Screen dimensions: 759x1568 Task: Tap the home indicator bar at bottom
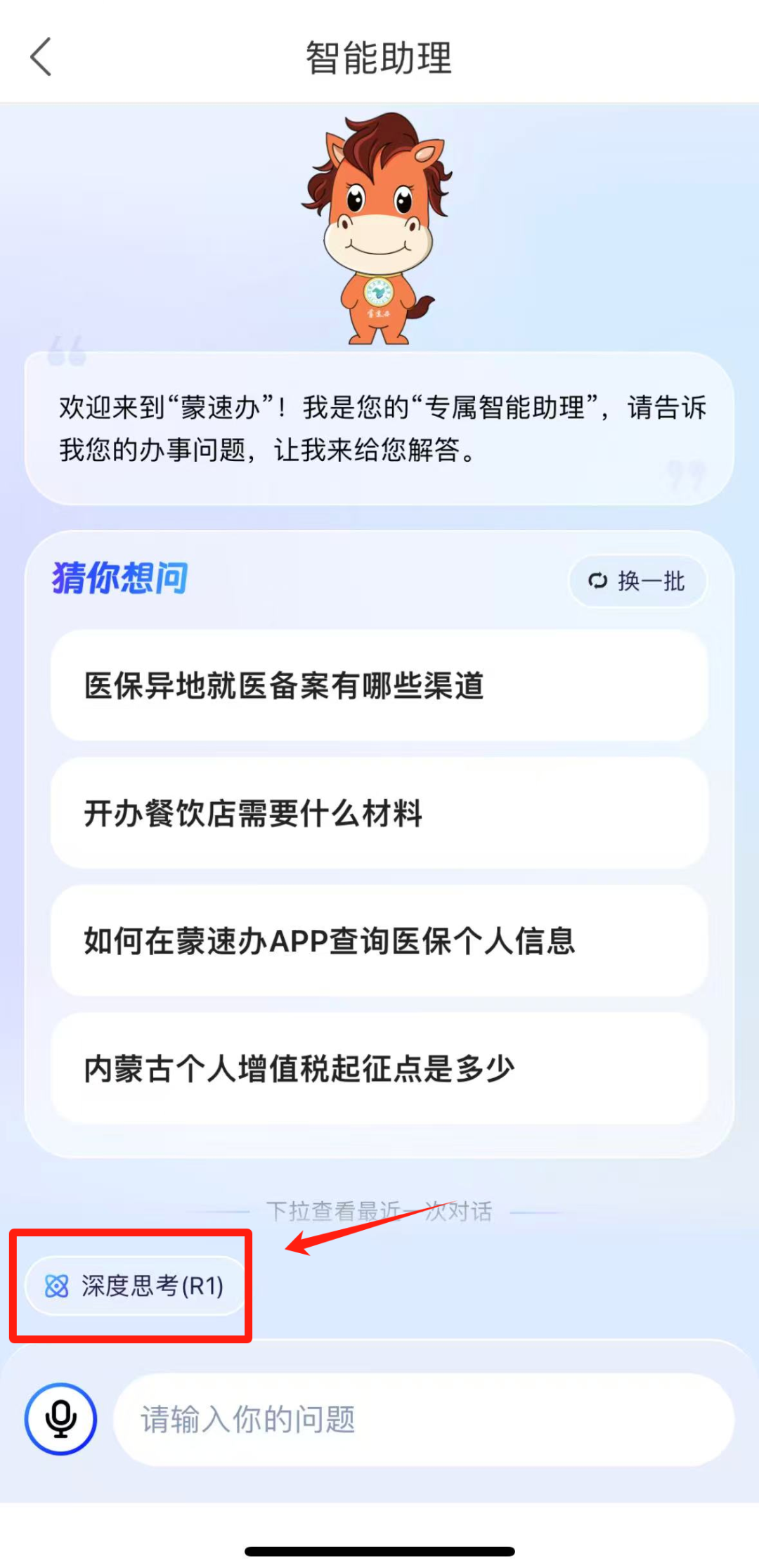tap(379, 1549)
